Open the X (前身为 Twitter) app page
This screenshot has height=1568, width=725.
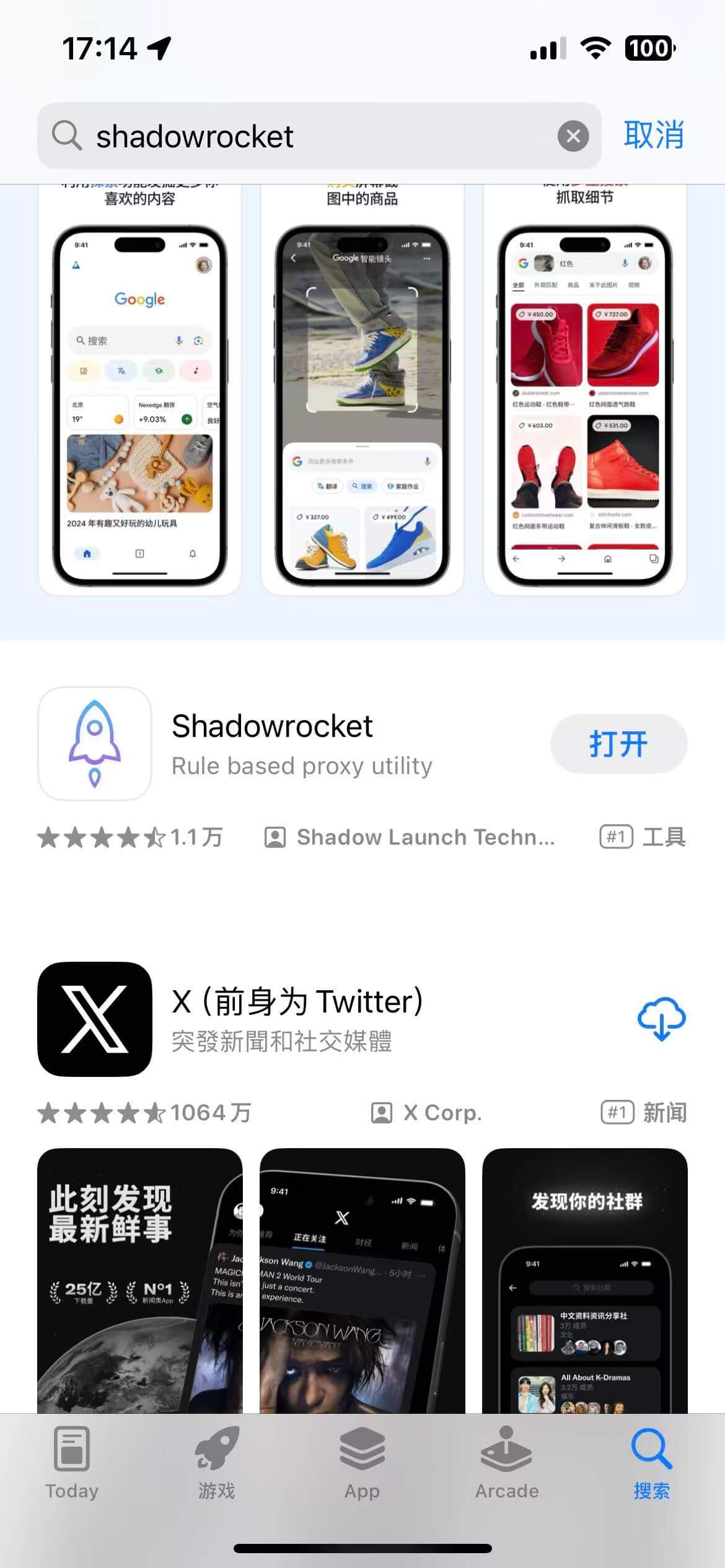click(297, 1019)
